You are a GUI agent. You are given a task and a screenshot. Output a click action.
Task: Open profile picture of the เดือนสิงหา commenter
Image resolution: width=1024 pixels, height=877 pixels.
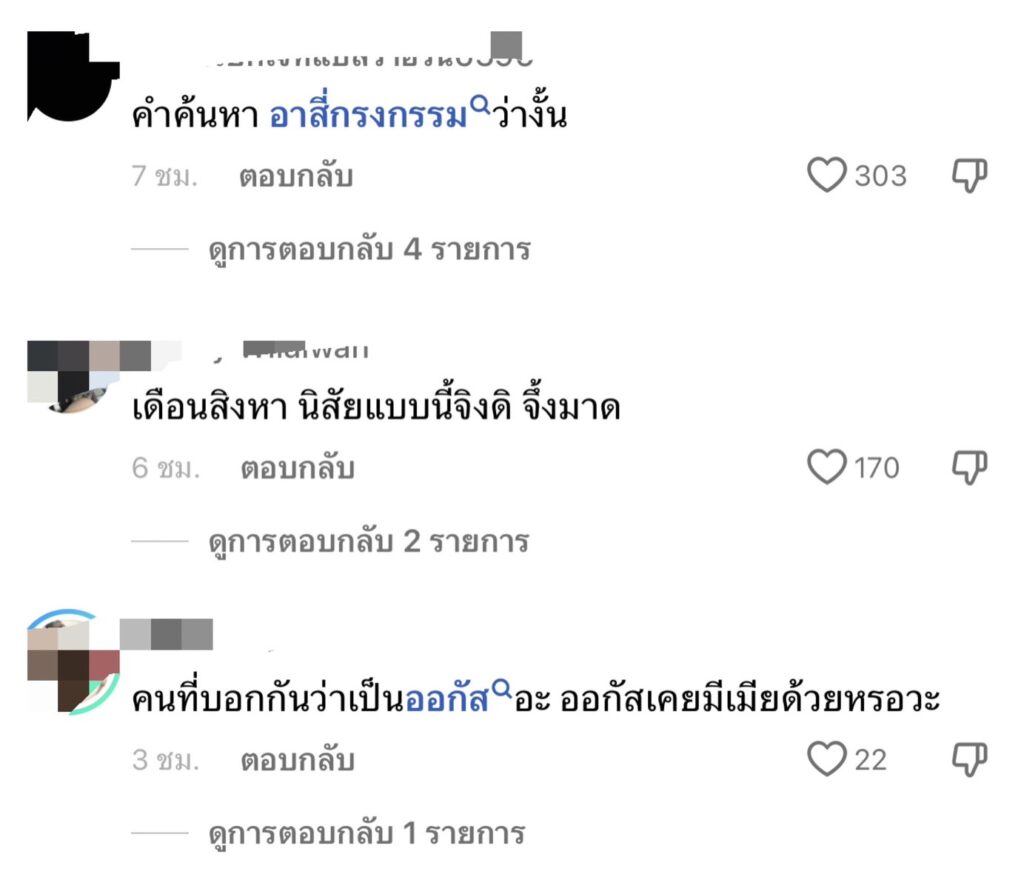pyautogui.click(x=75, y=376)
